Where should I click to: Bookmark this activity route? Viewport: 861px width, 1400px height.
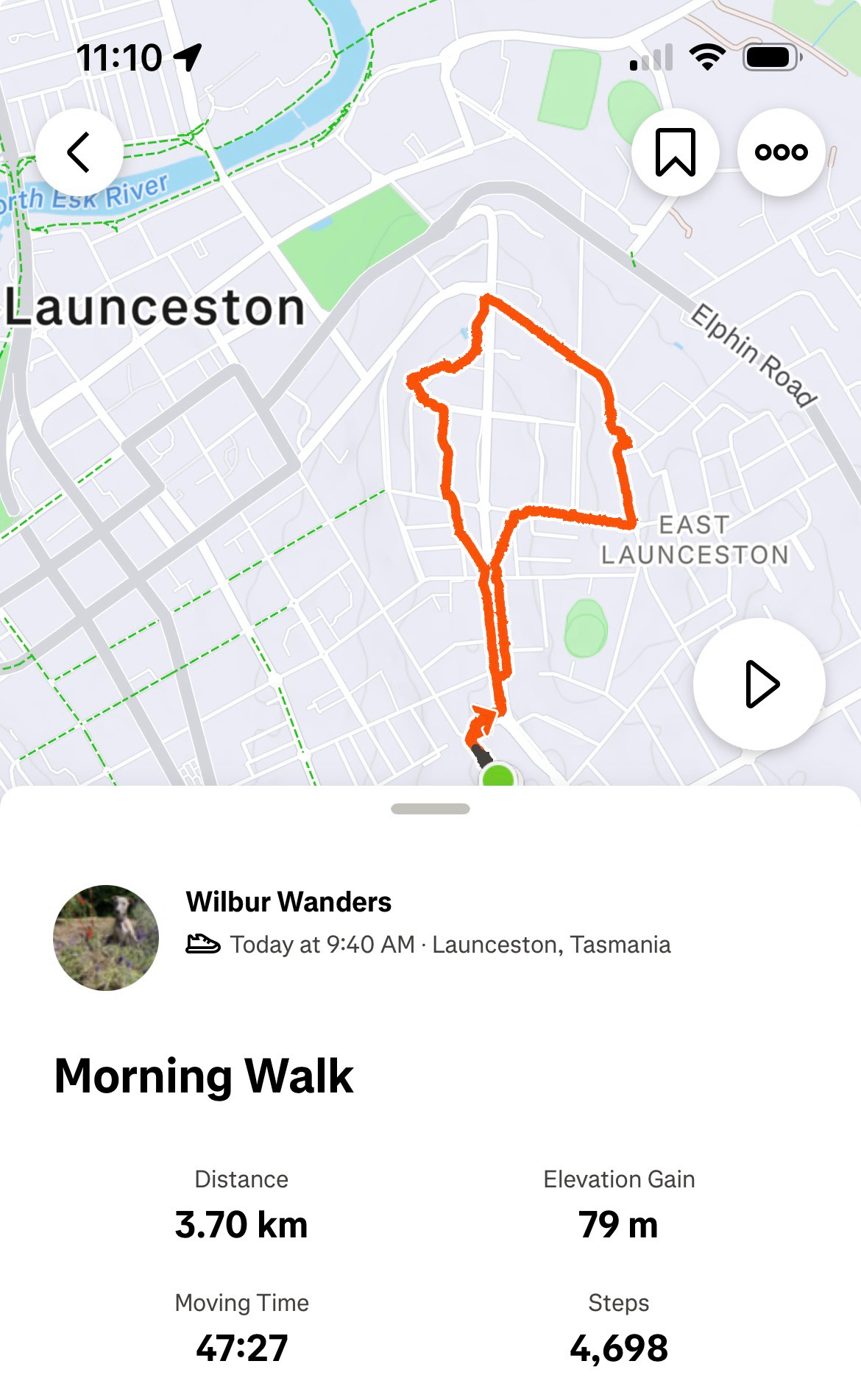(675, 152)
